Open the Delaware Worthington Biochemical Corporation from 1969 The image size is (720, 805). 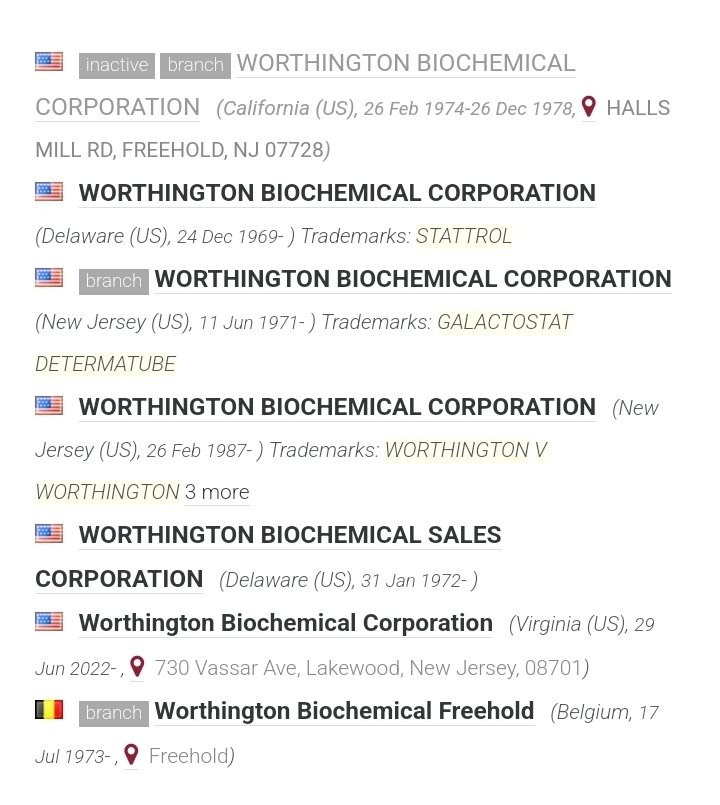coord(337,193)
